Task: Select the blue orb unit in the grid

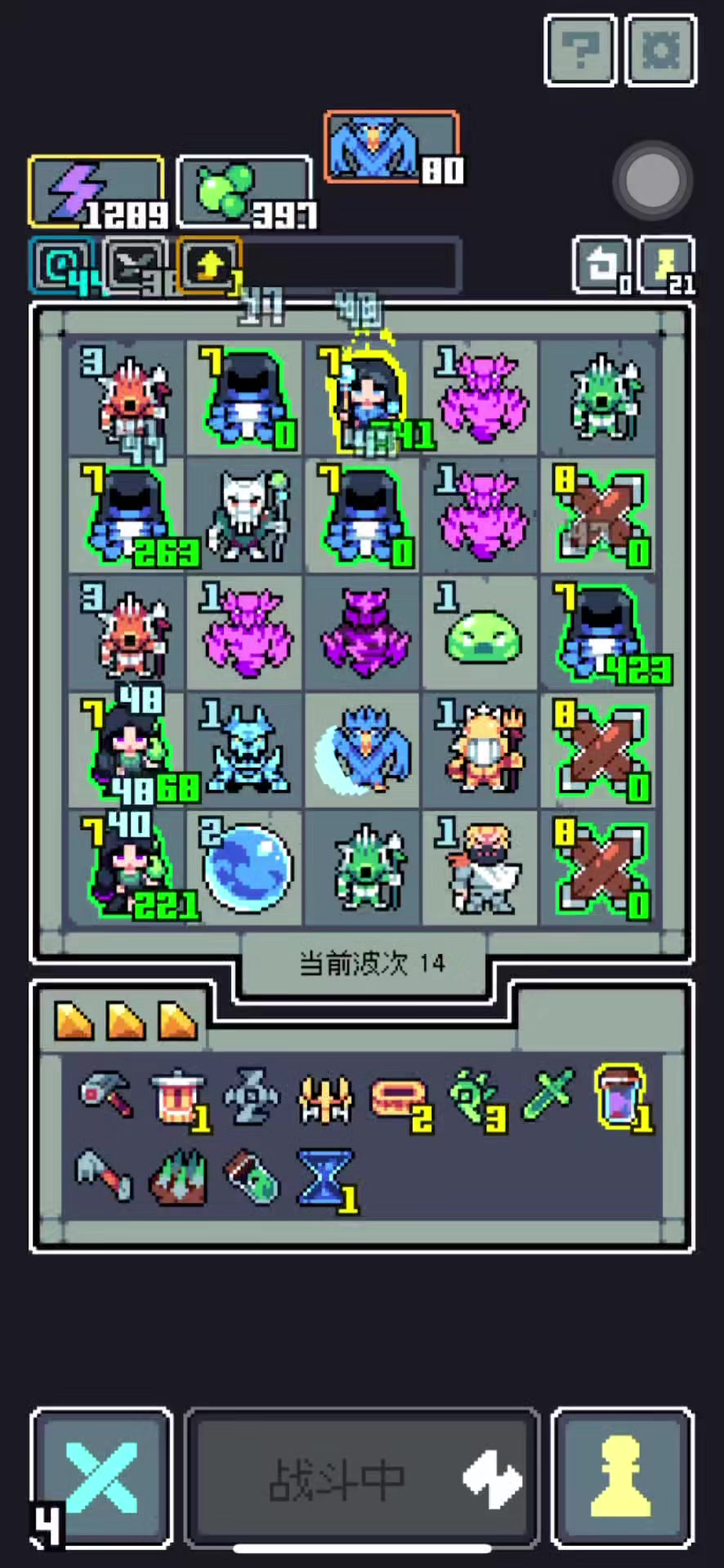Action: pyautogui.click(x=247, y=866)
